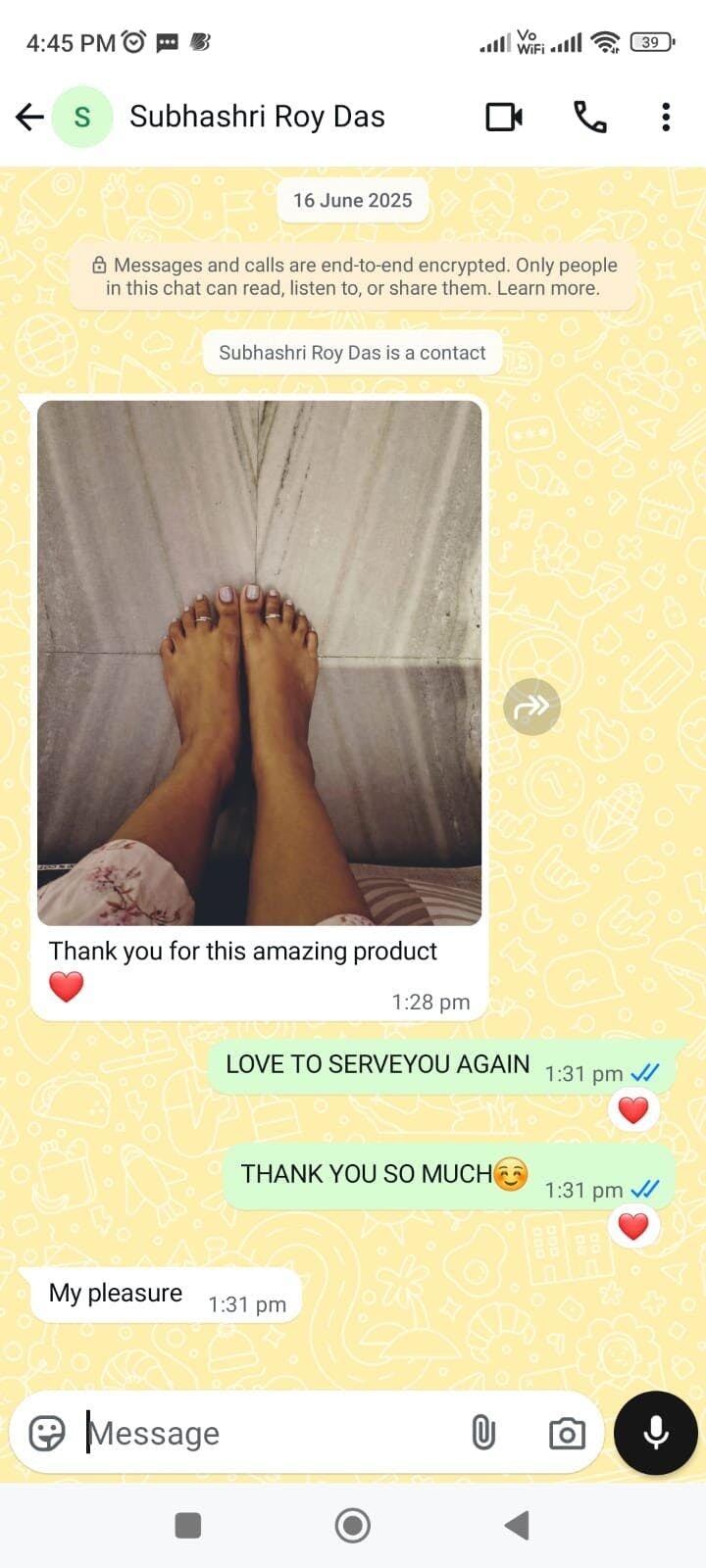706x1568 pixels.
Task: Go to the system home screen
Action: [x=353, y=1525]
